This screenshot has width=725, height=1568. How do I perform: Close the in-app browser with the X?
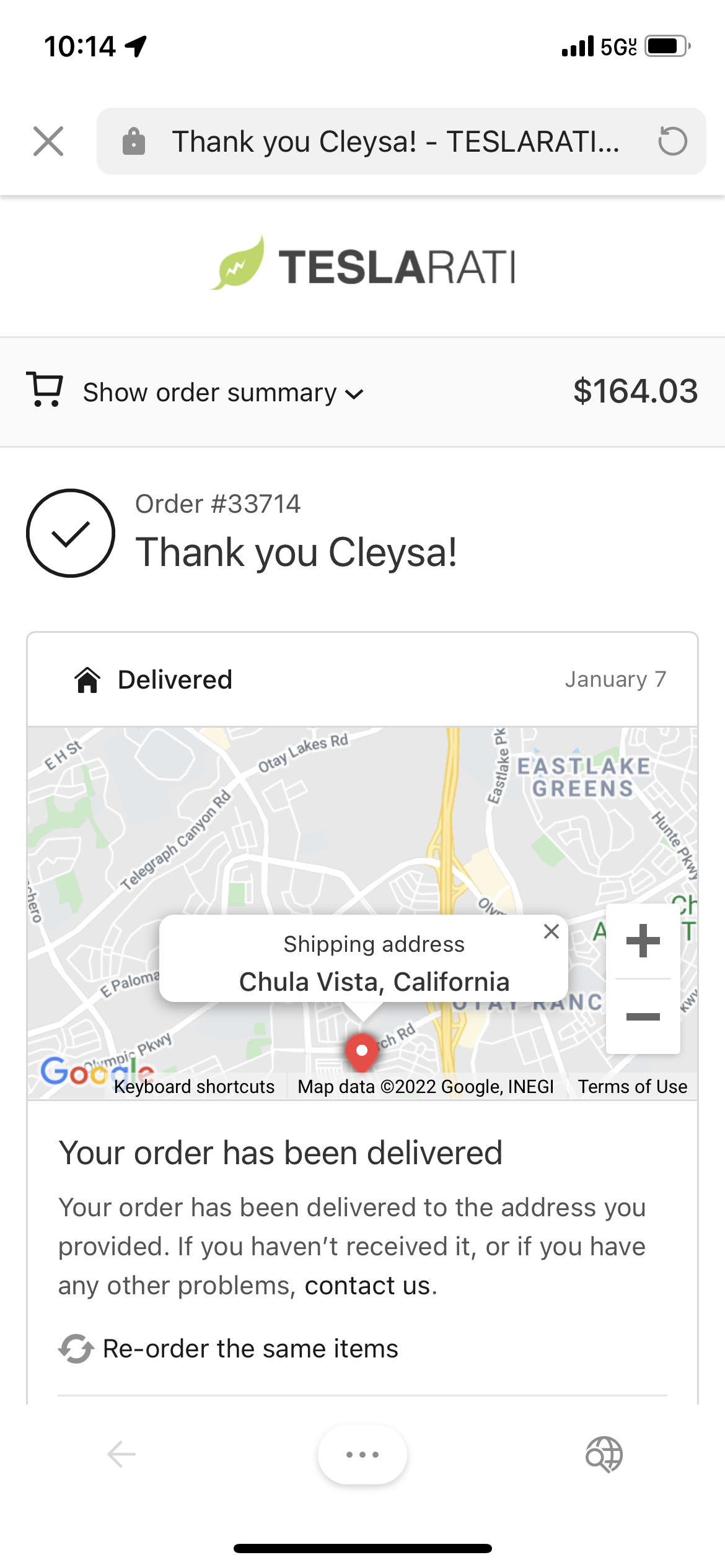click(x=48, y=141)
